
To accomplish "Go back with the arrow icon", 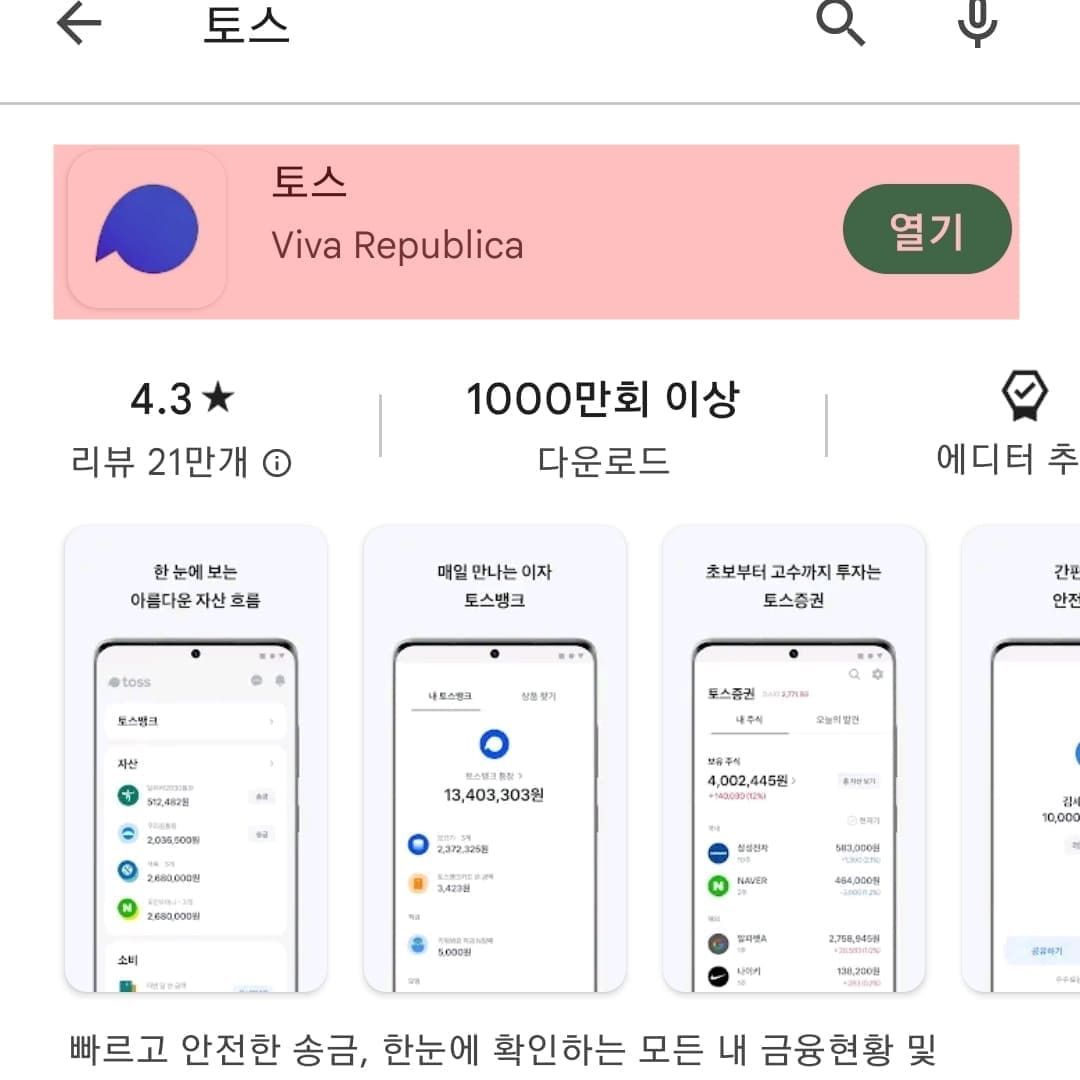I will 79,24.
